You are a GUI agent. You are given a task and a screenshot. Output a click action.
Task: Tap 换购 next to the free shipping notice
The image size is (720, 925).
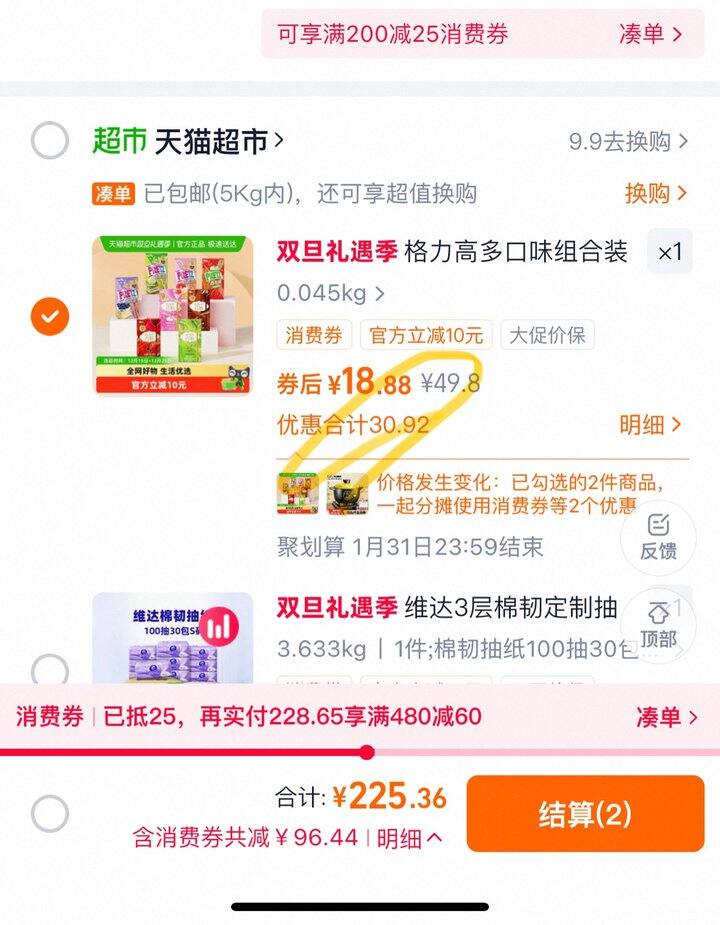tap(656, 193)
